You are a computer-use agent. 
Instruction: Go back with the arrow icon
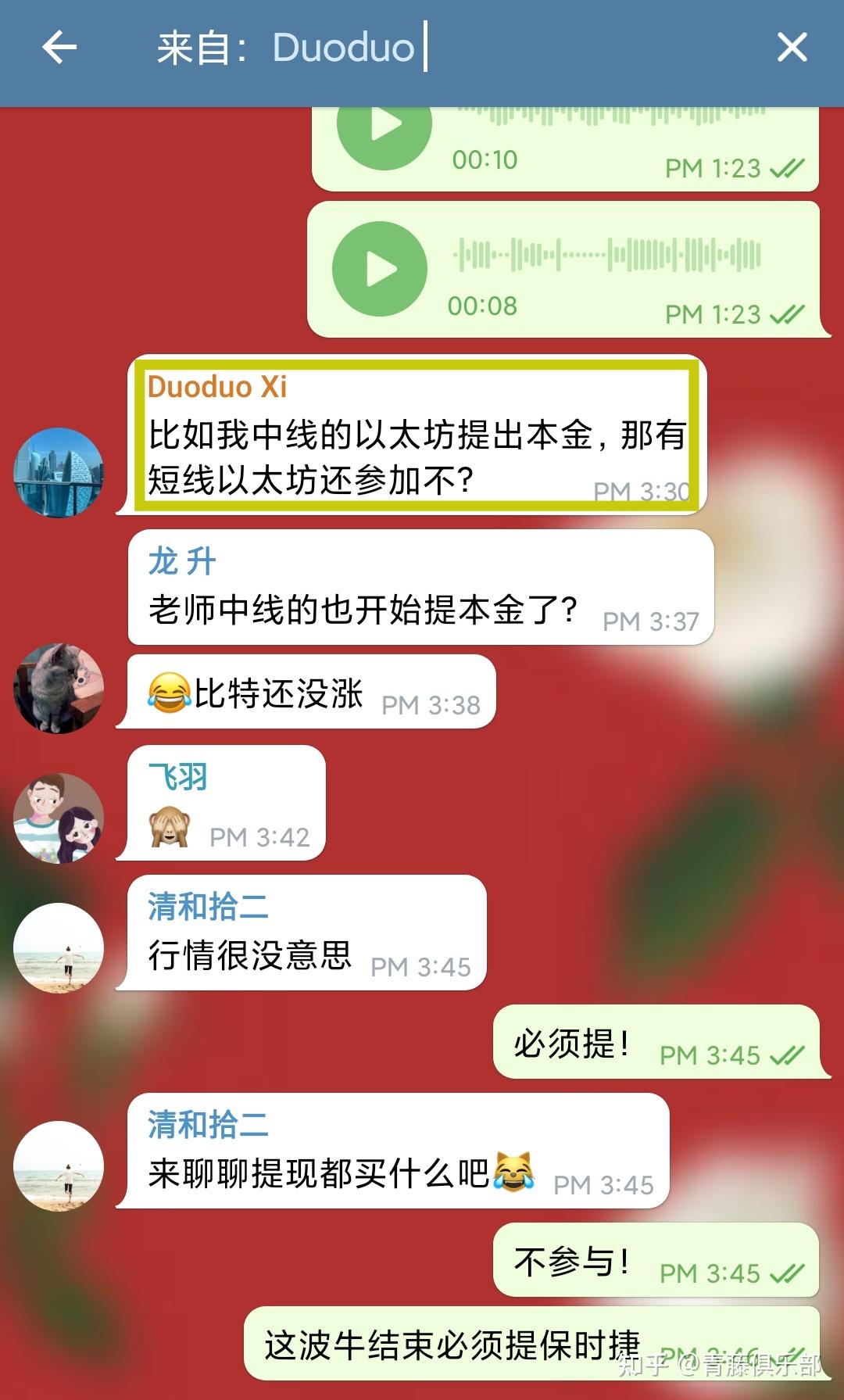[59, 48]
